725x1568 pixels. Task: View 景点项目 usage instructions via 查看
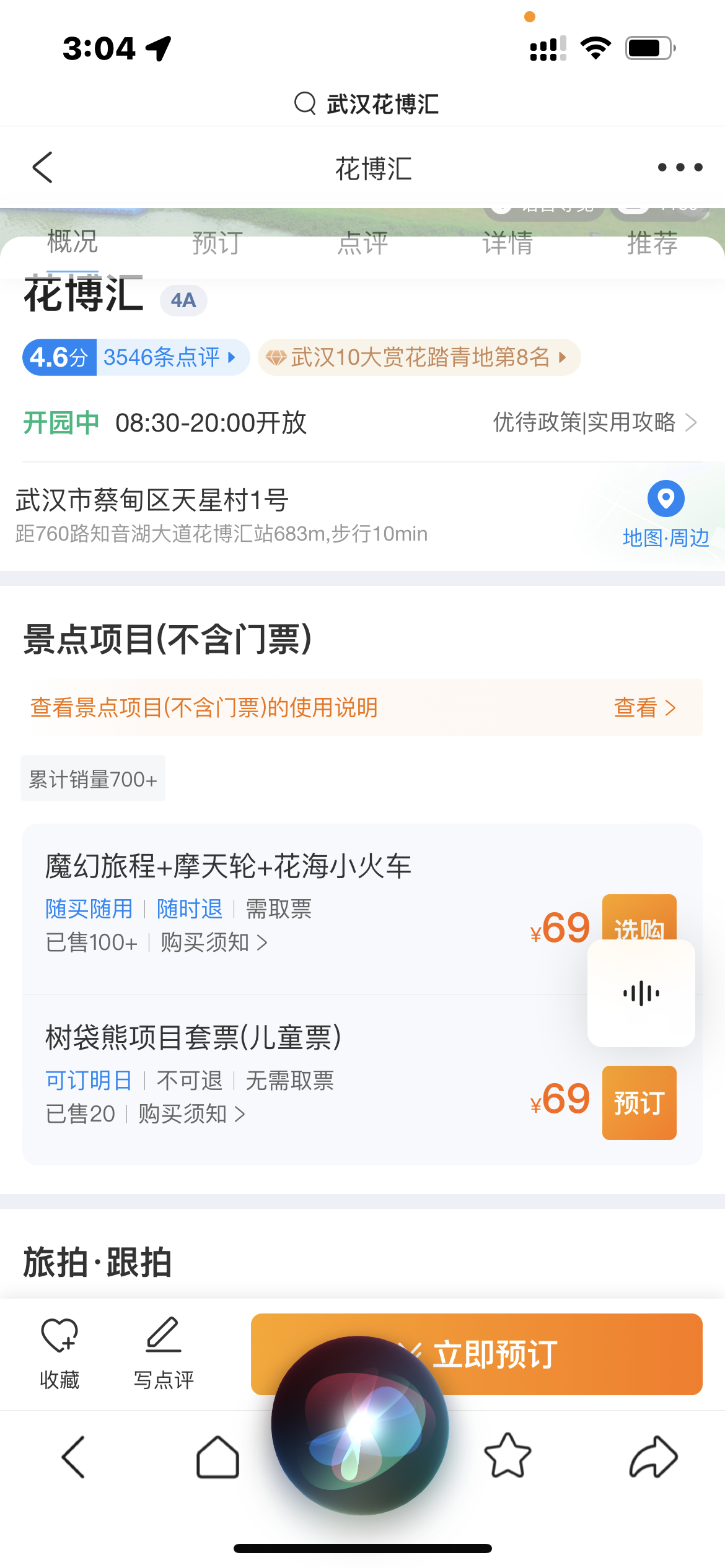click(x=644, y=707)
